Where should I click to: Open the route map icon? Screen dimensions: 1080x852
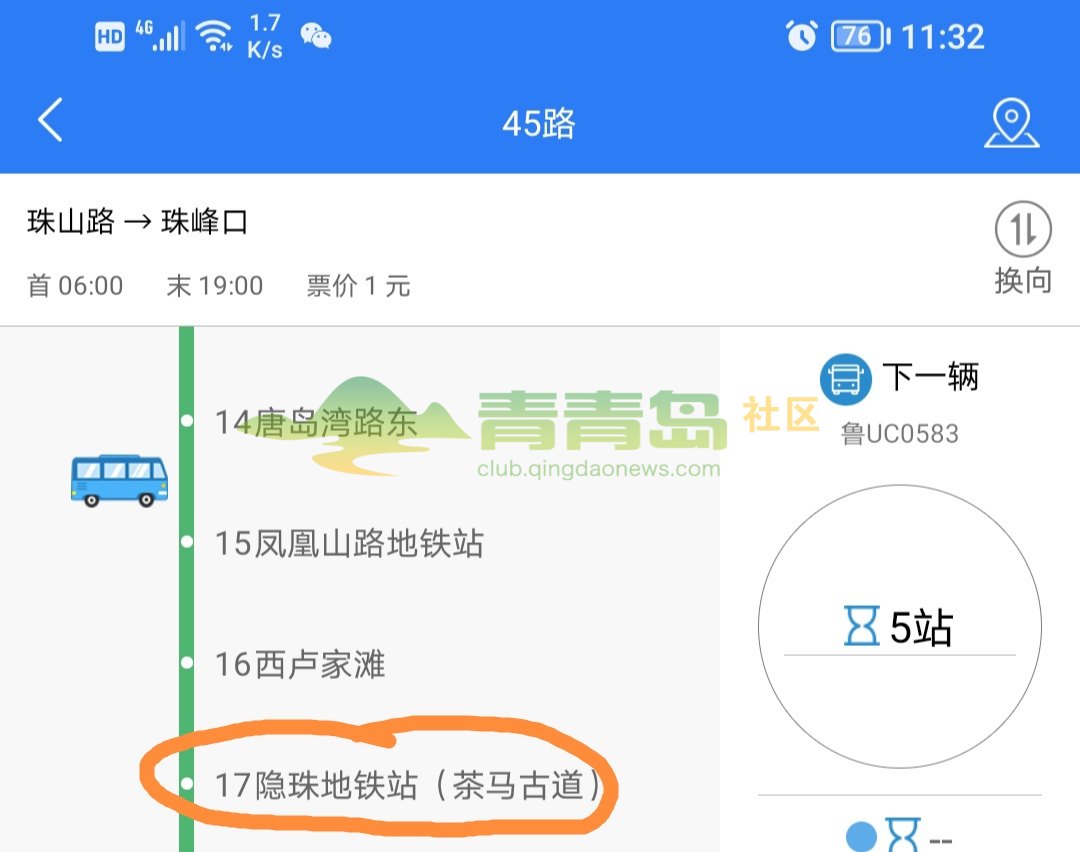pyautogui.click(x=1011, y=123)
